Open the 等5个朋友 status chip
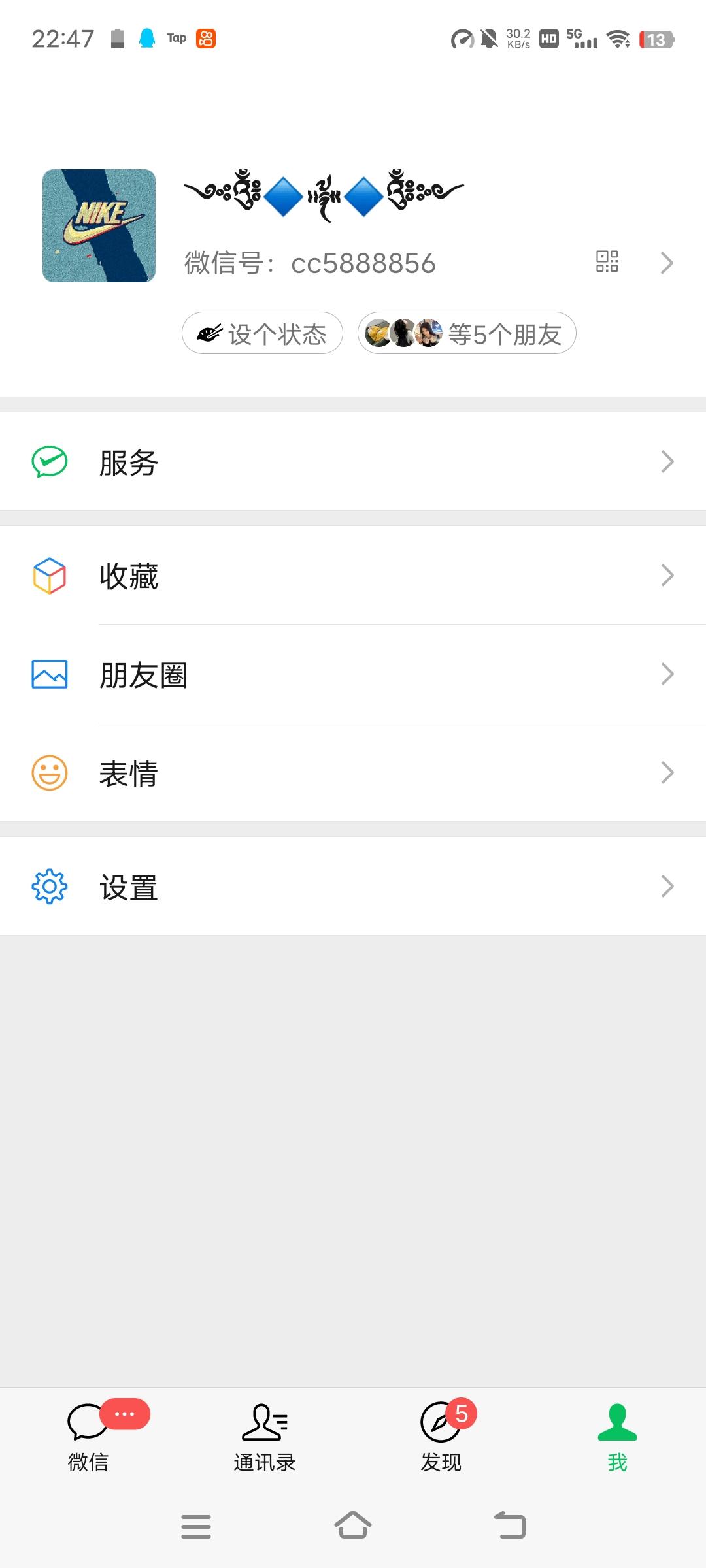Image resolution: width=706 pixels, height=1568 pixels. point(466,334)
